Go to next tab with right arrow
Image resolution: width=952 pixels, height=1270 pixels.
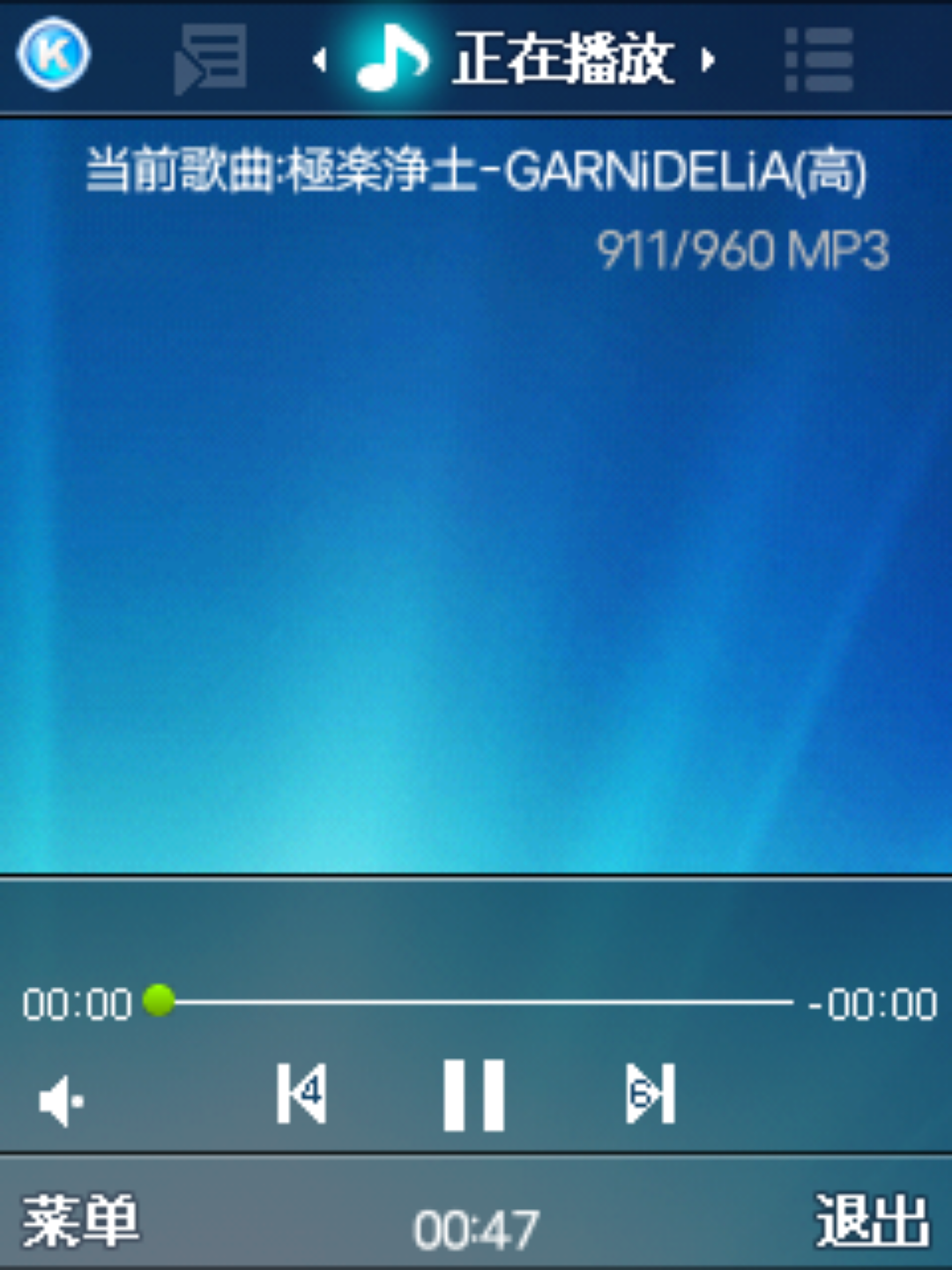point(707,60)
